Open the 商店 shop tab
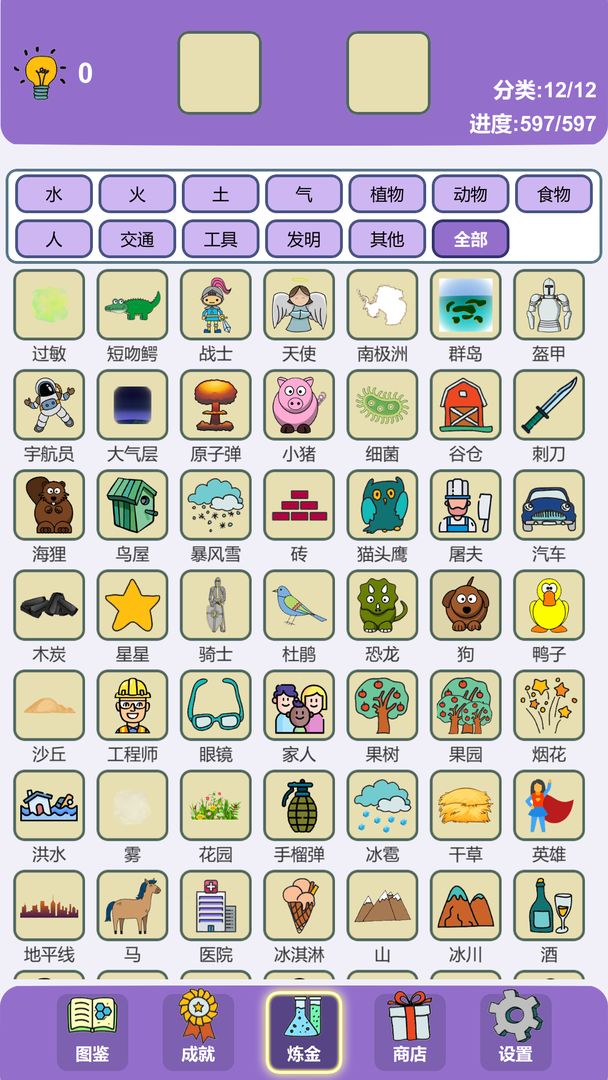Image resolution: width=608 pixels, height=1080 pixels. [410, 1030]
